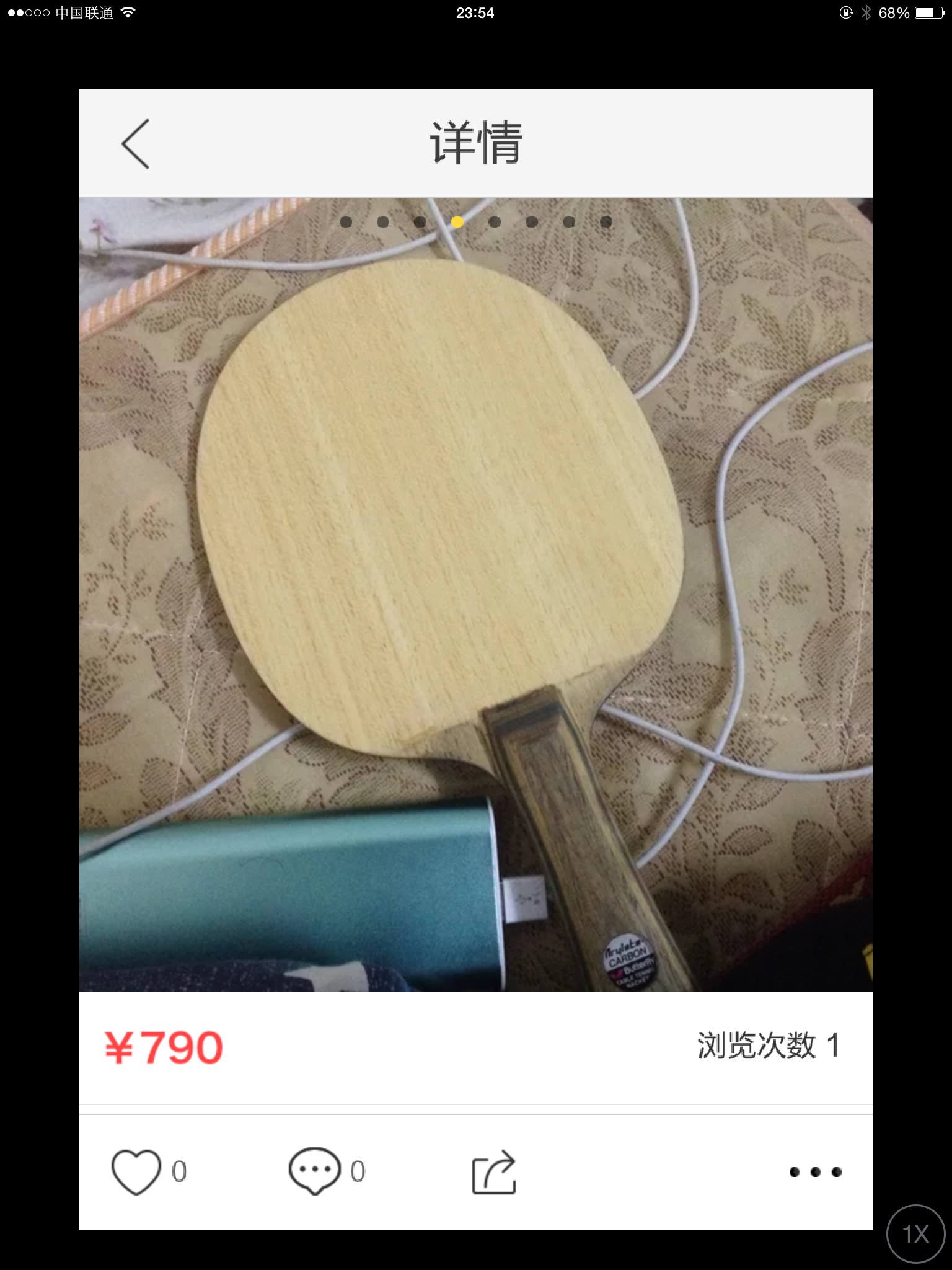Tap the Bluetooth icon in status bar

point(867,11)
